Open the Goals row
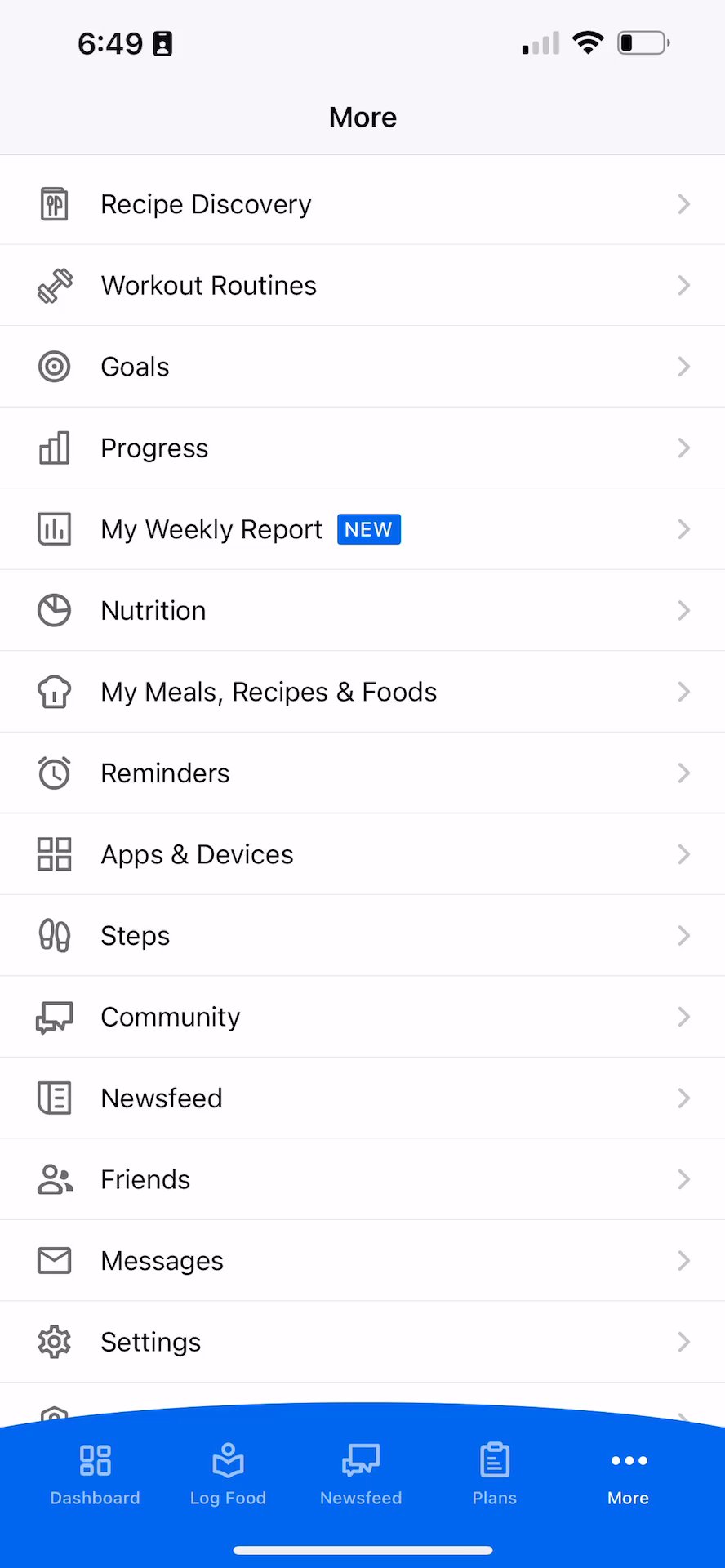725x1568 pixels. point(362,367)
